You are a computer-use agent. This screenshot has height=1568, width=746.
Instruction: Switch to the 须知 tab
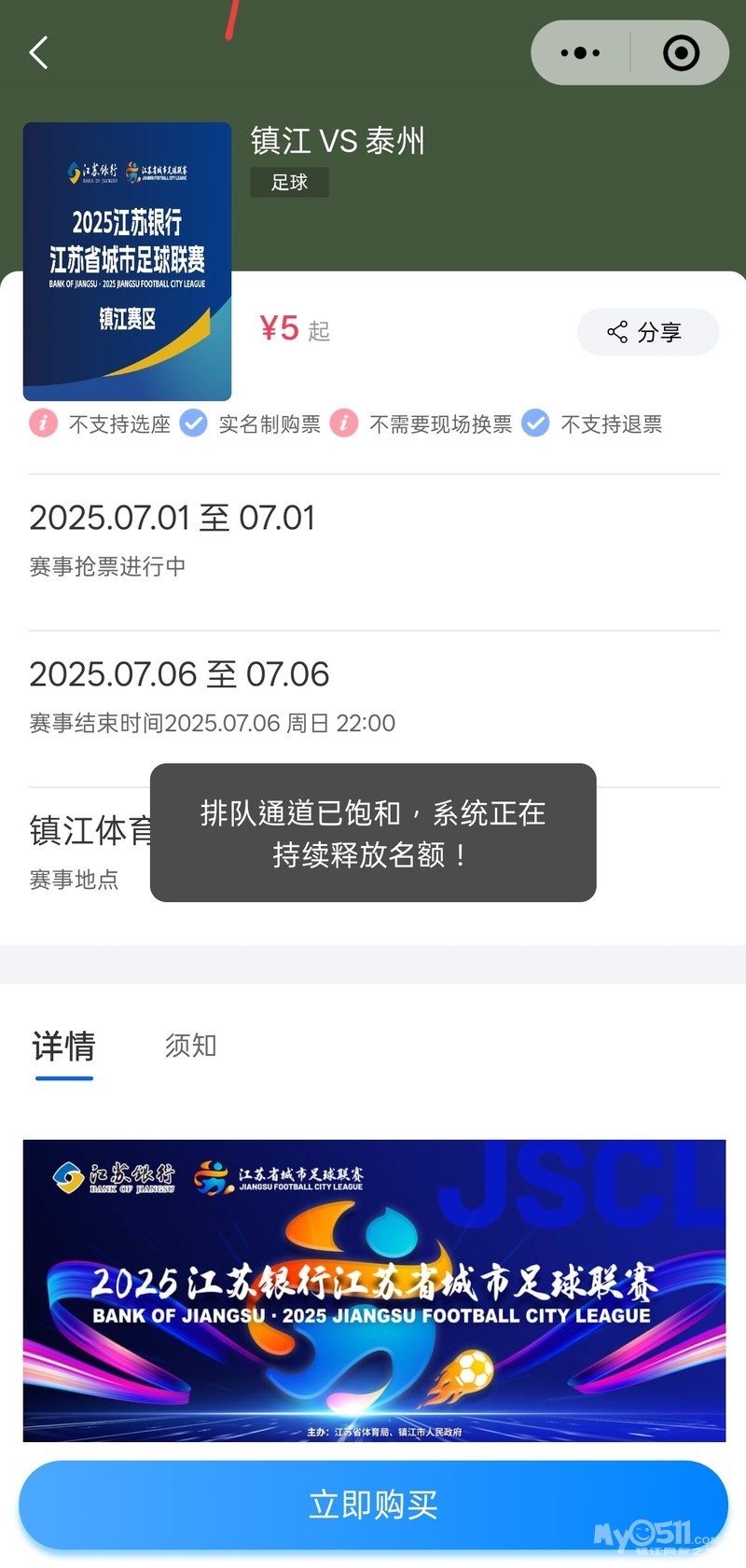click(191, 1047)
